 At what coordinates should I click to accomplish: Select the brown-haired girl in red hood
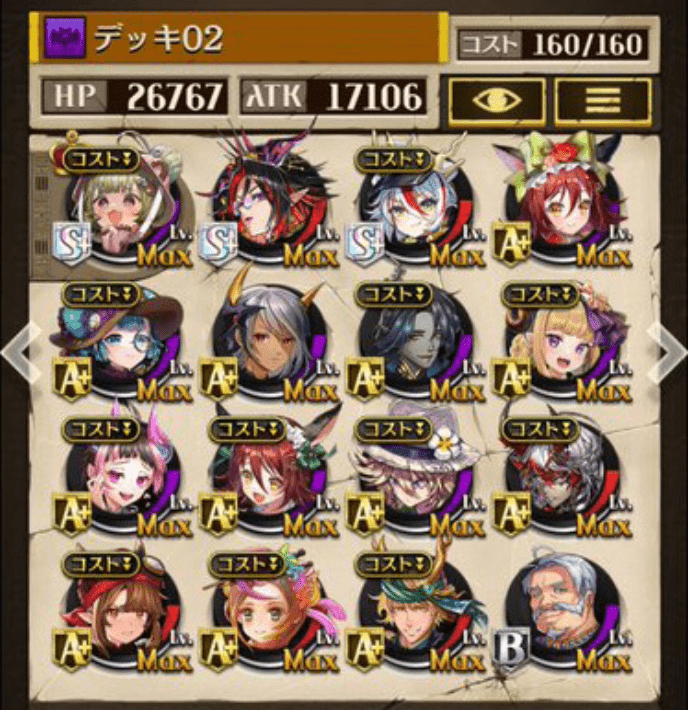click(x=118, y=610)
